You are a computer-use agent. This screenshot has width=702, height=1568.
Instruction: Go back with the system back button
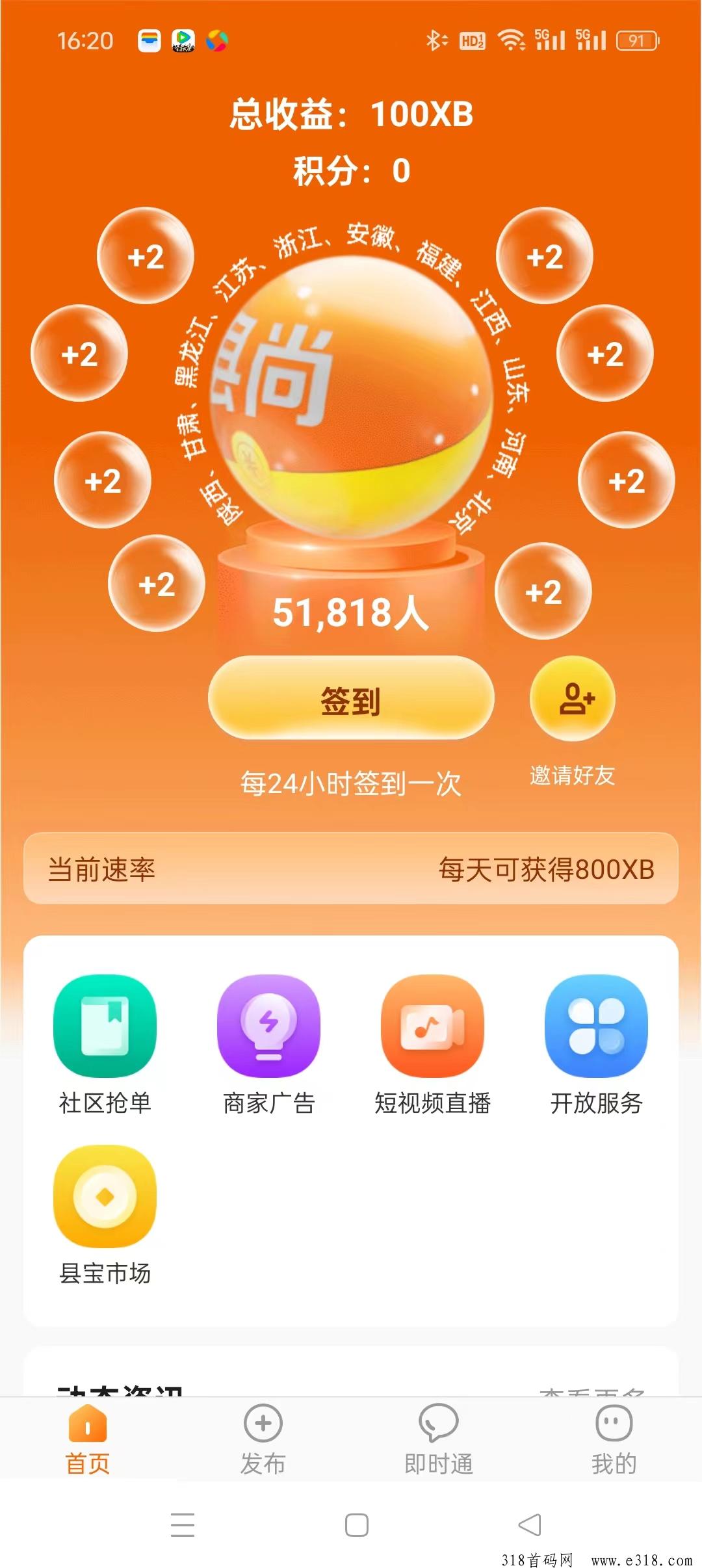530,1525
